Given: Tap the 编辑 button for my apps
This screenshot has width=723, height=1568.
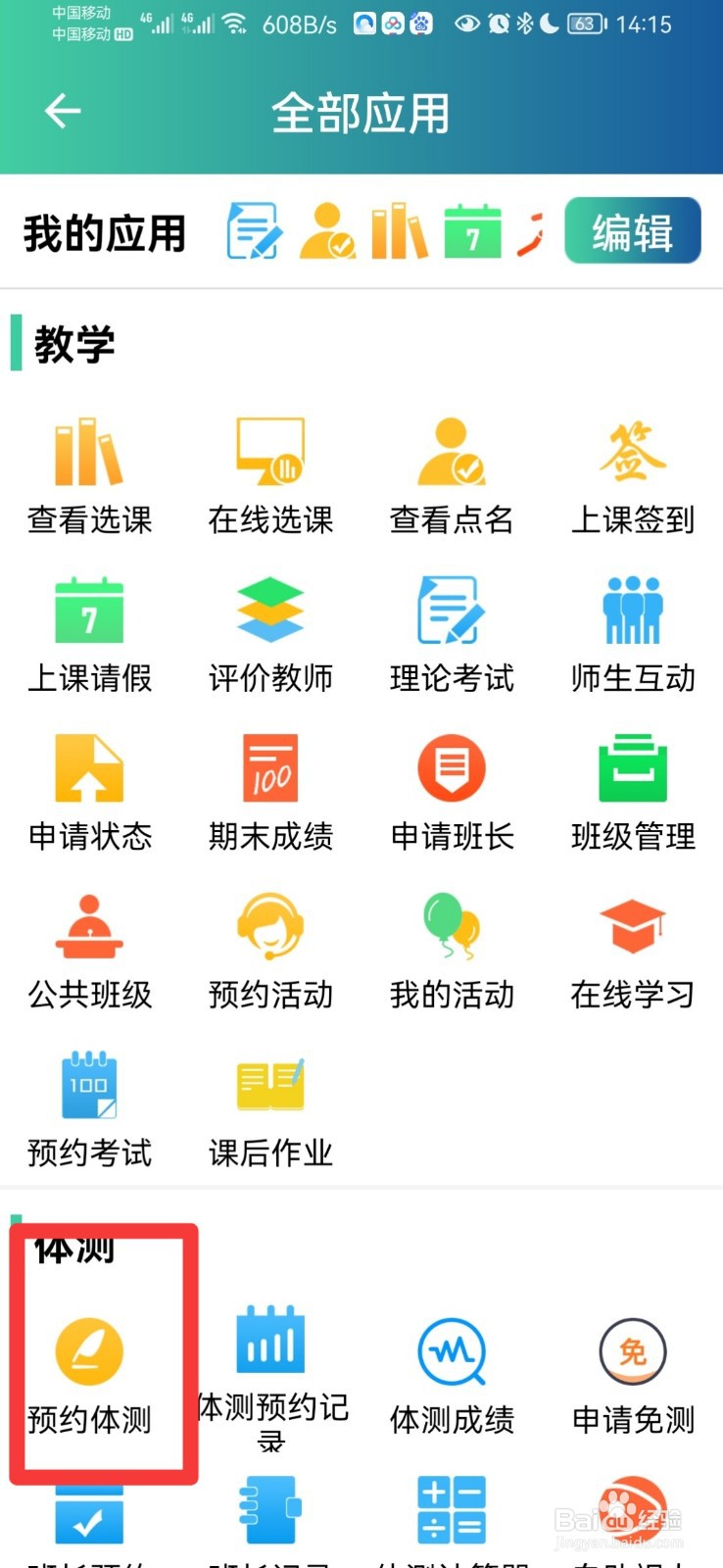Looking at the screenshot, I should click(x=633, y=231).
